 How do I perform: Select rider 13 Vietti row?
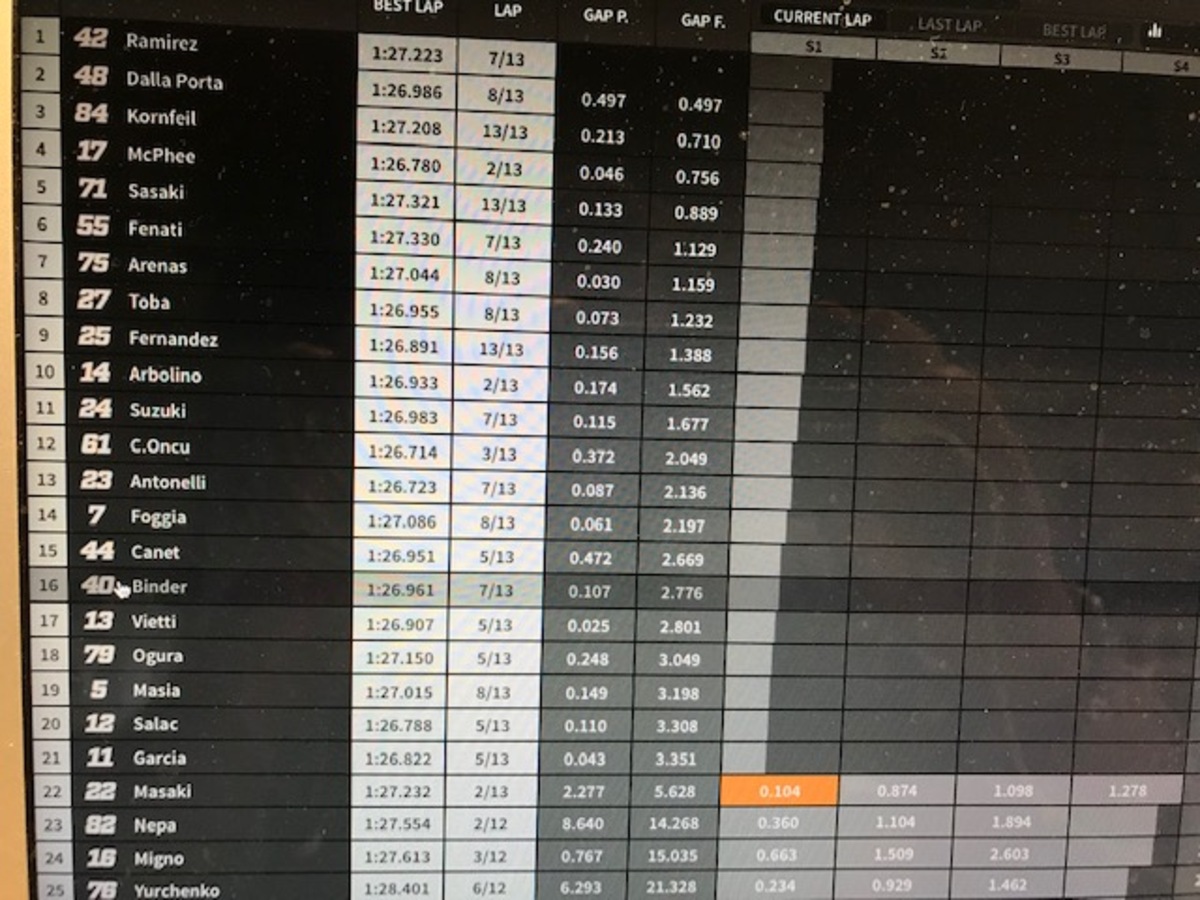pos(153,621)
